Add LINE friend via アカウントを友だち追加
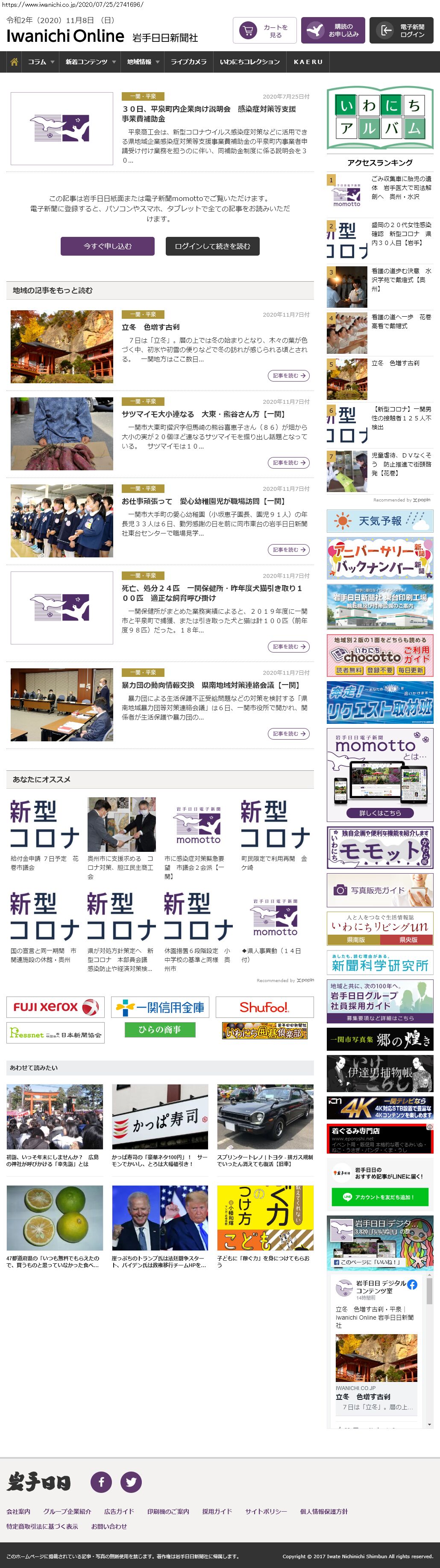The image size is (440, 1568). [380, 1197]
